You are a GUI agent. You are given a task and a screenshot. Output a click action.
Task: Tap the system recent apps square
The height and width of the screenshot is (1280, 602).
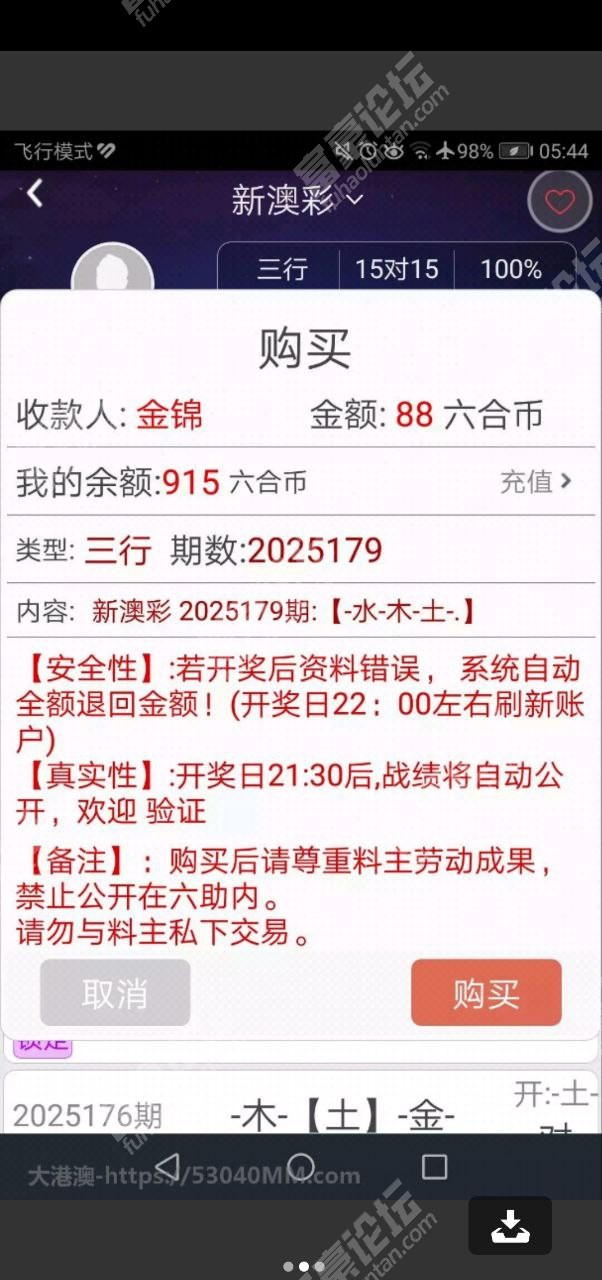tap(434, 1166)
